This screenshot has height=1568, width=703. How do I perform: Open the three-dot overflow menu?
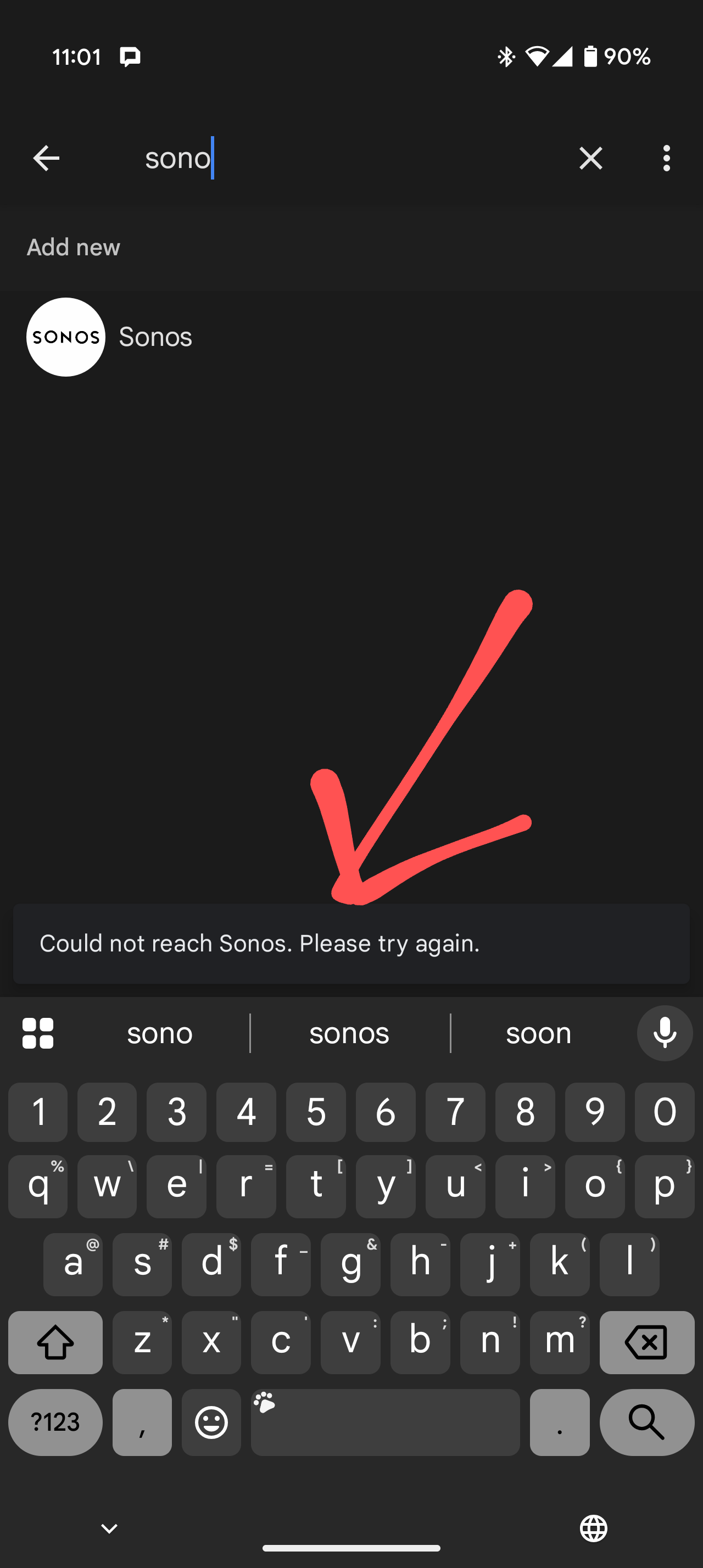[x=667, y=158]
